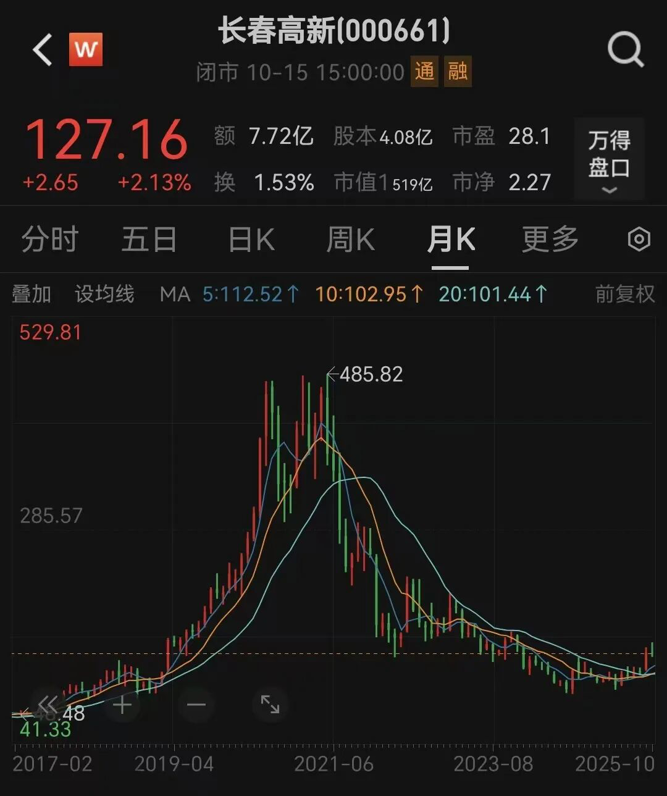Screen dimensions: 667x796
Task: Switch to the 分时 chart tab
Action: (x=50, y=240)
